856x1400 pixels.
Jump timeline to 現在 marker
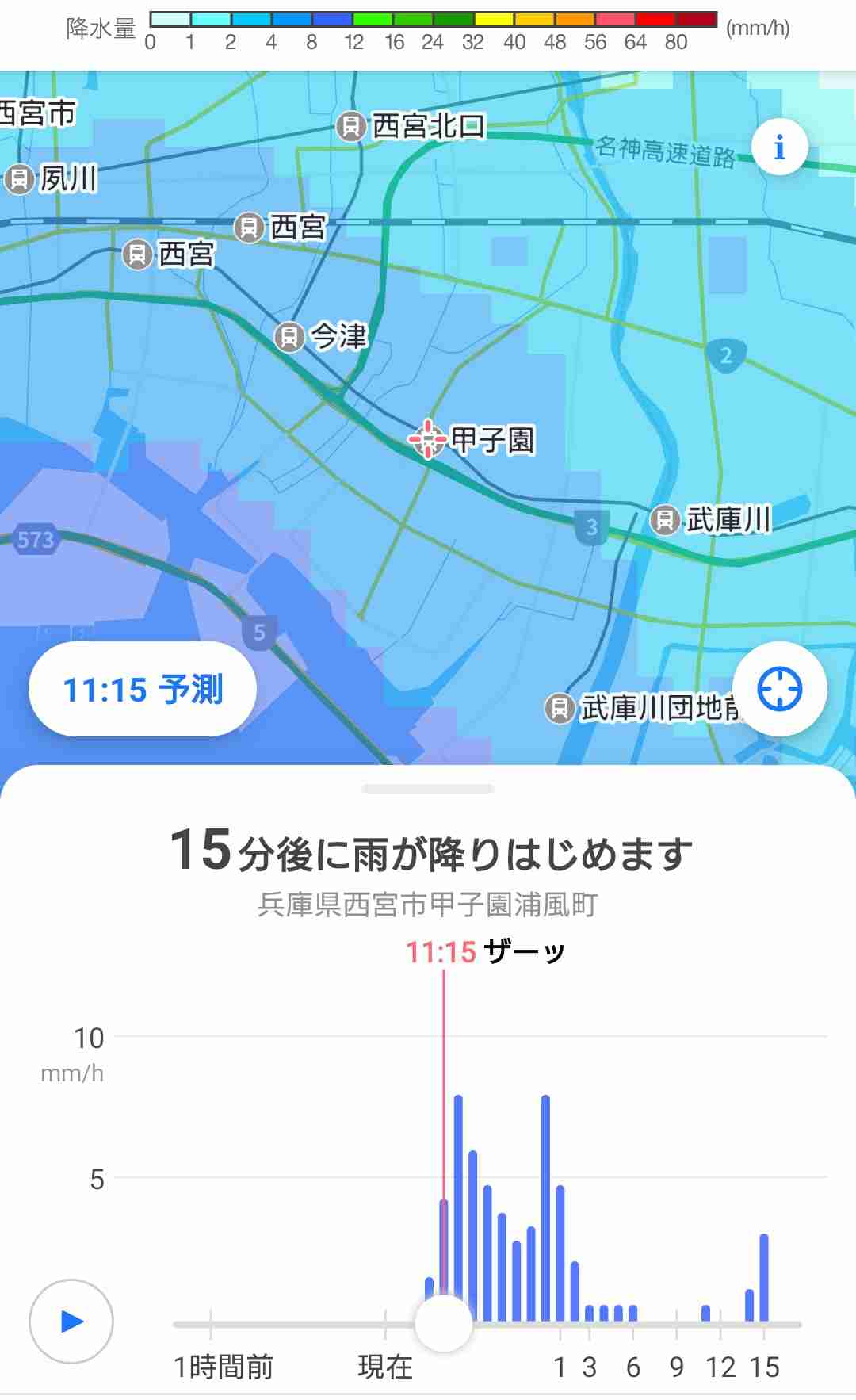pos(385,1367)
